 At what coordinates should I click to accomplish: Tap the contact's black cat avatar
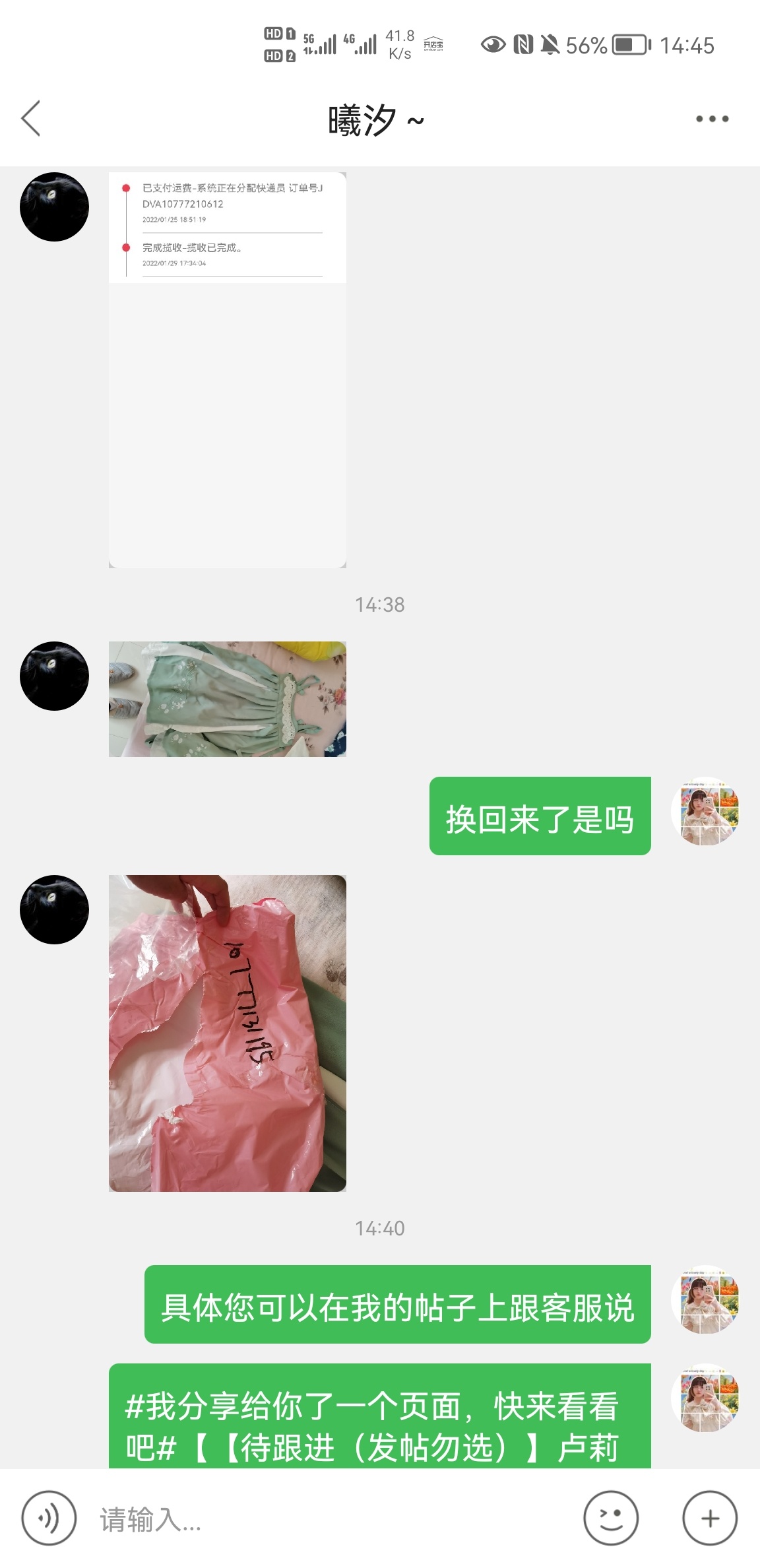click(54, 207)
